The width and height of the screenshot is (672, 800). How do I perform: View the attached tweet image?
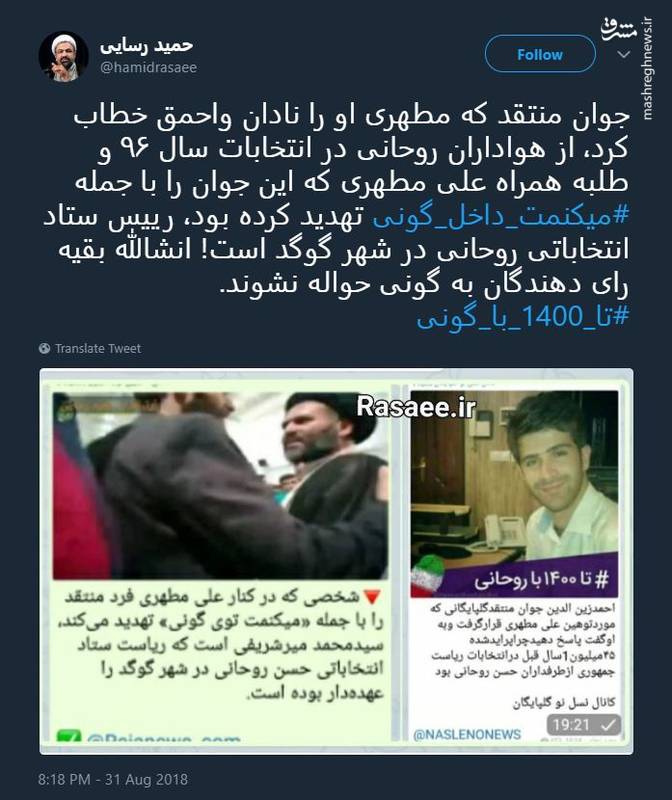[x=335, y=560]
